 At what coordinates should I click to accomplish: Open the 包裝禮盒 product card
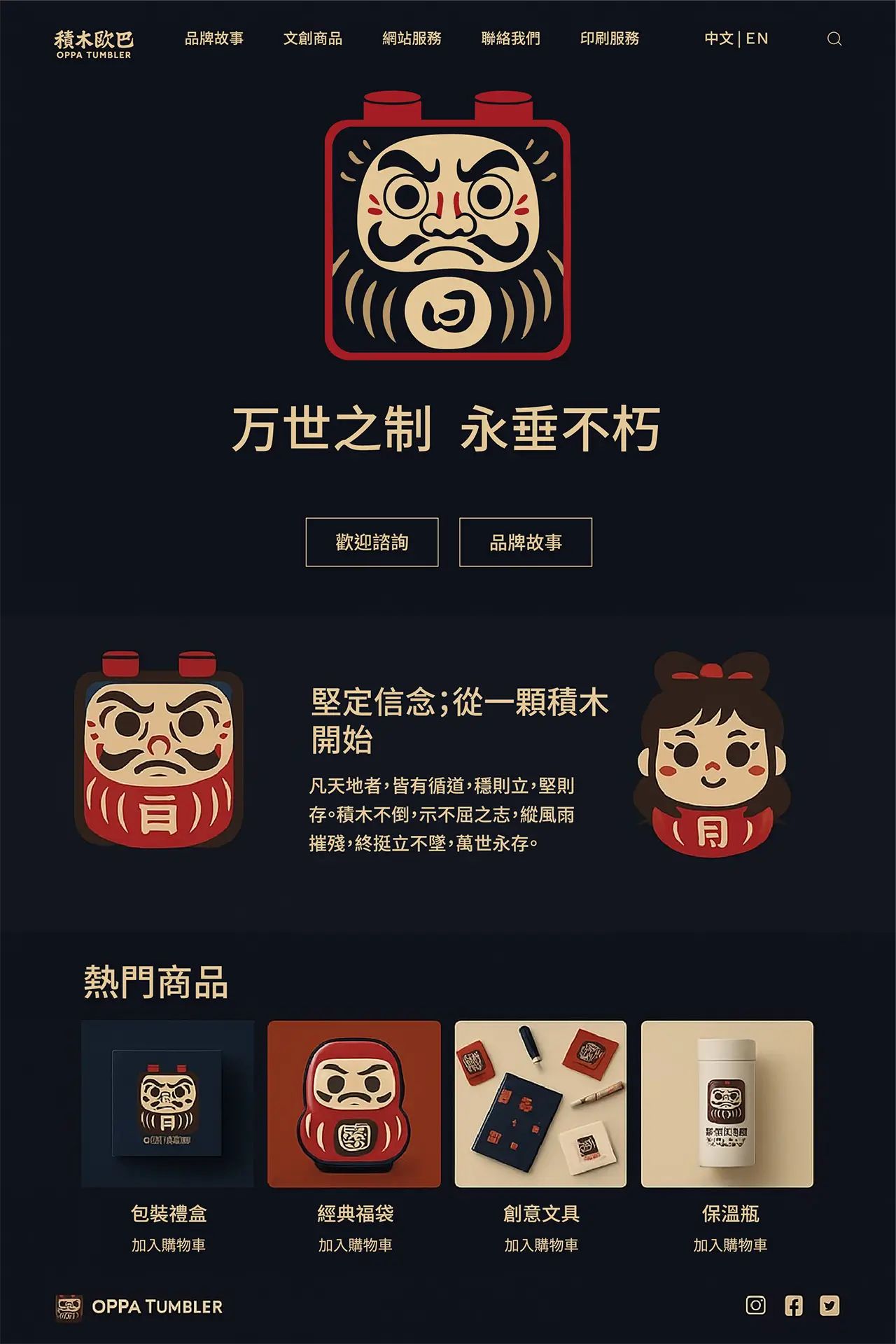pos(168,1104)
